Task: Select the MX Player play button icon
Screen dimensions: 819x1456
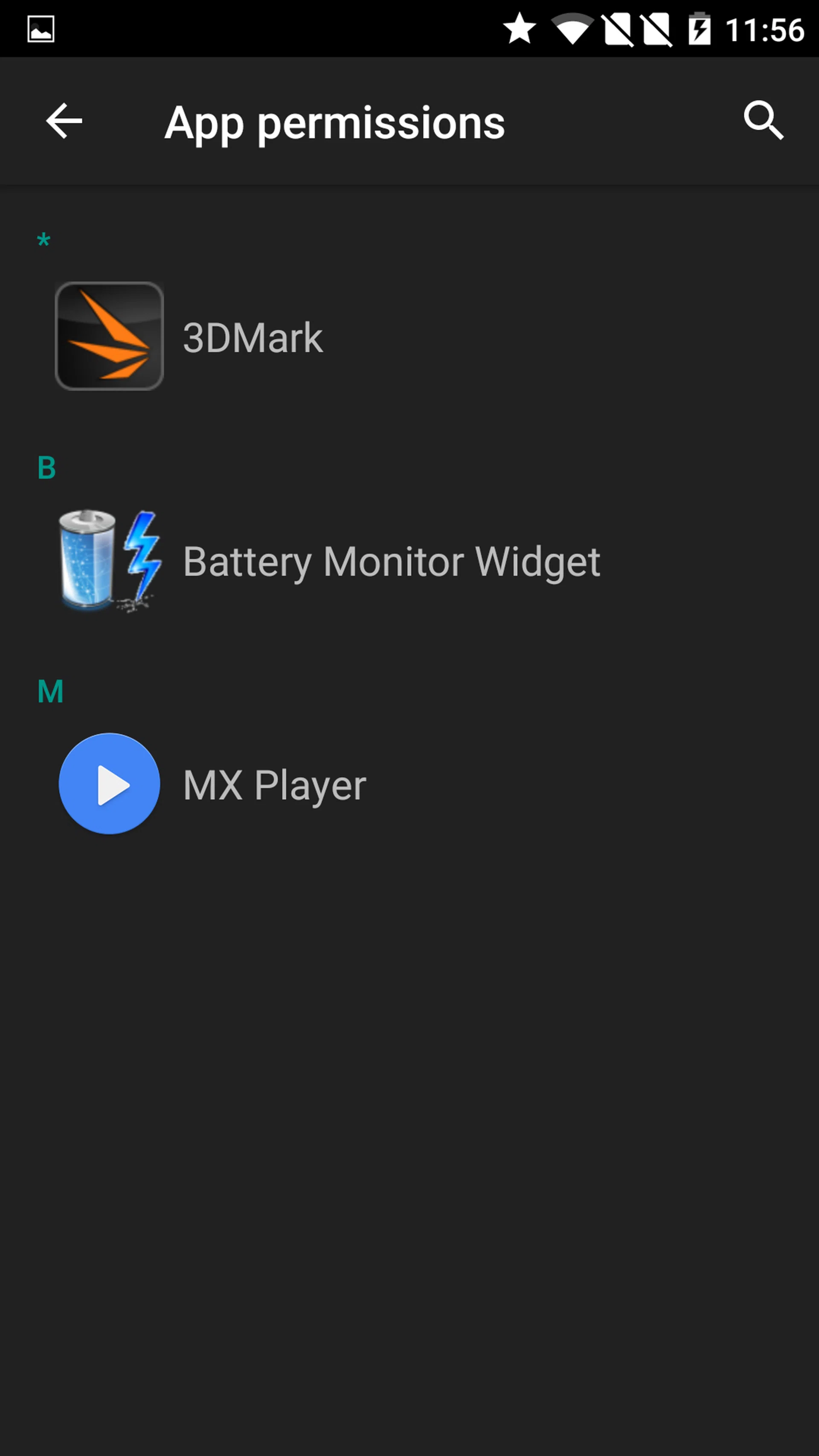Action: 109,783
